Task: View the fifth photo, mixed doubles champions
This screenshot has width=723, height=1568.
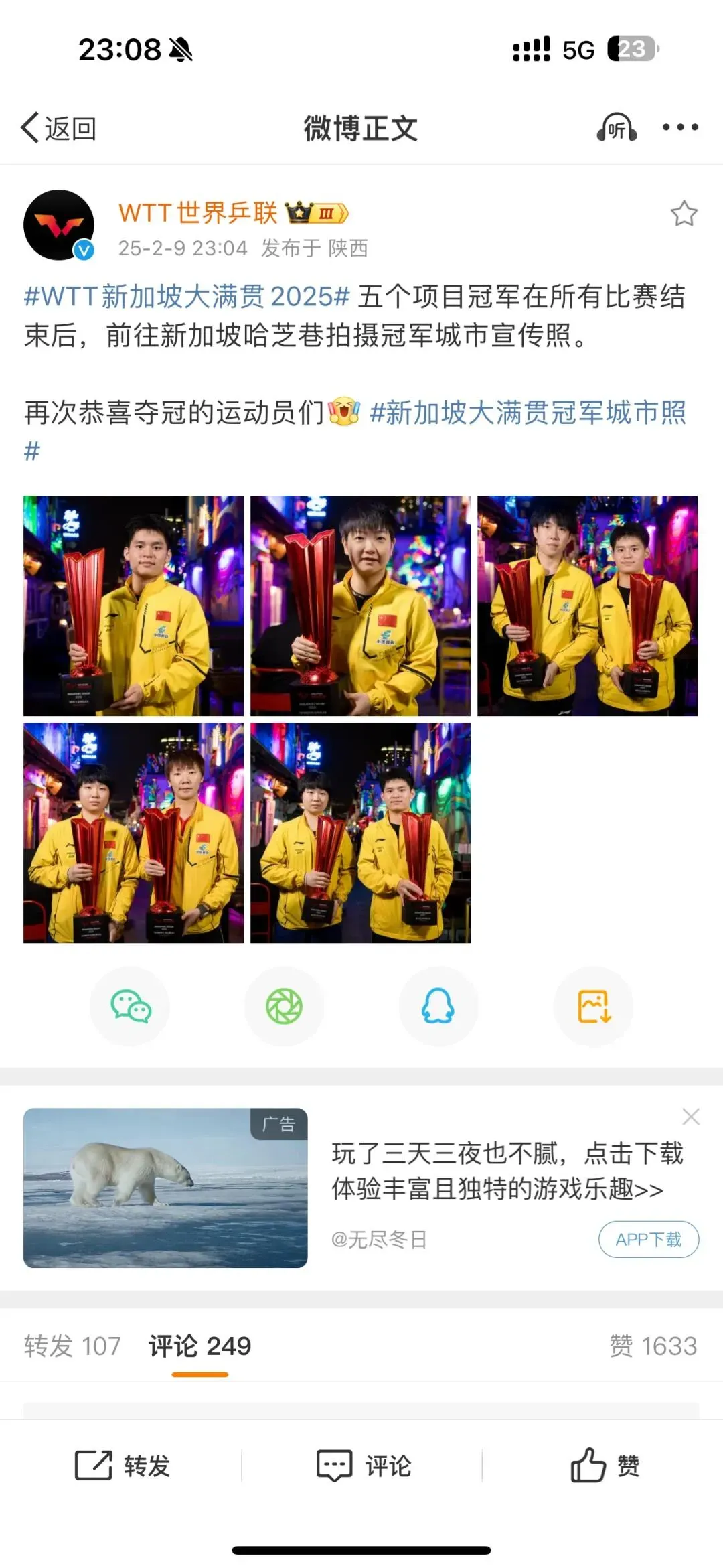Action: tap(360, 833)
